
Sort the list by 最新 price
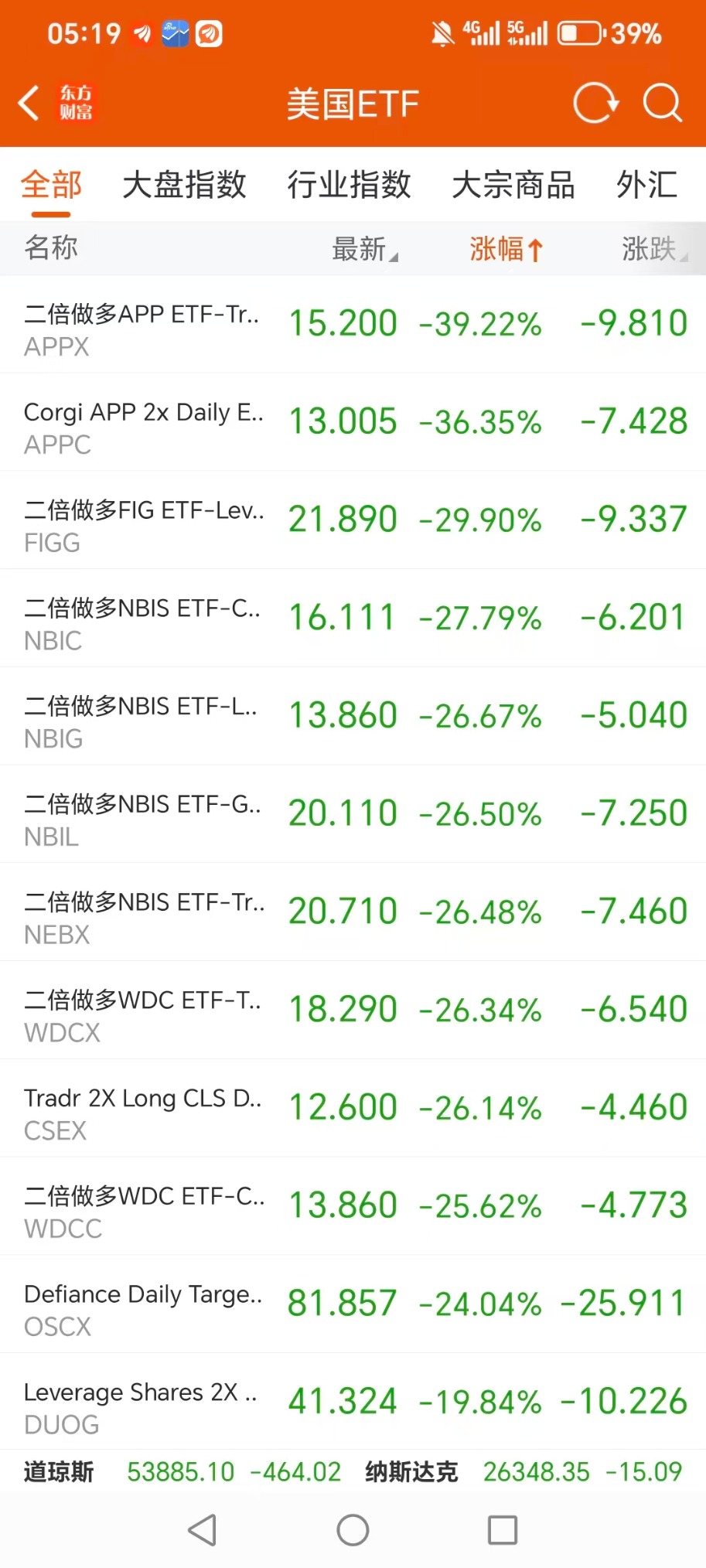[x=364, y=249]
